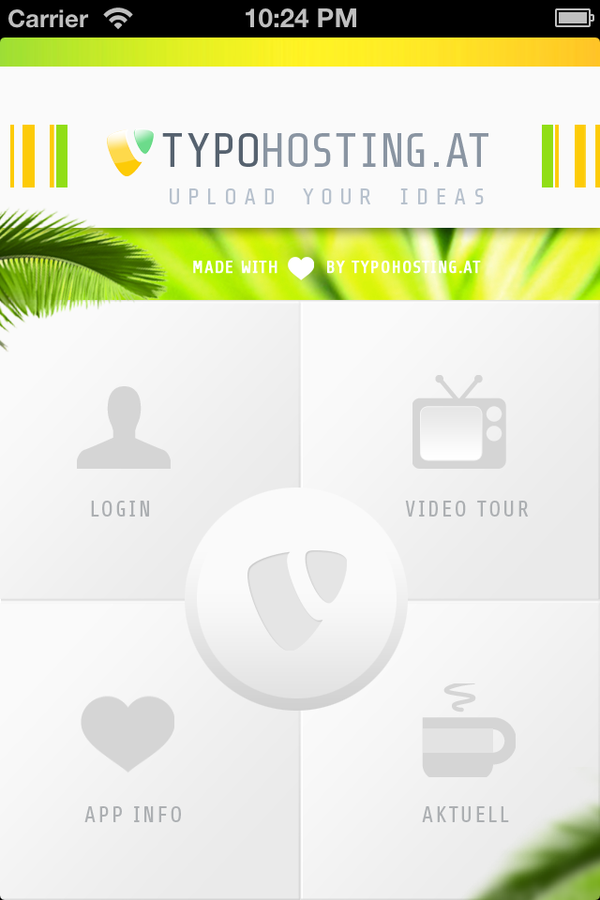Tap the round TYPO3 logo button
This screenshot has height=900, width=600.
click(297, 599)
